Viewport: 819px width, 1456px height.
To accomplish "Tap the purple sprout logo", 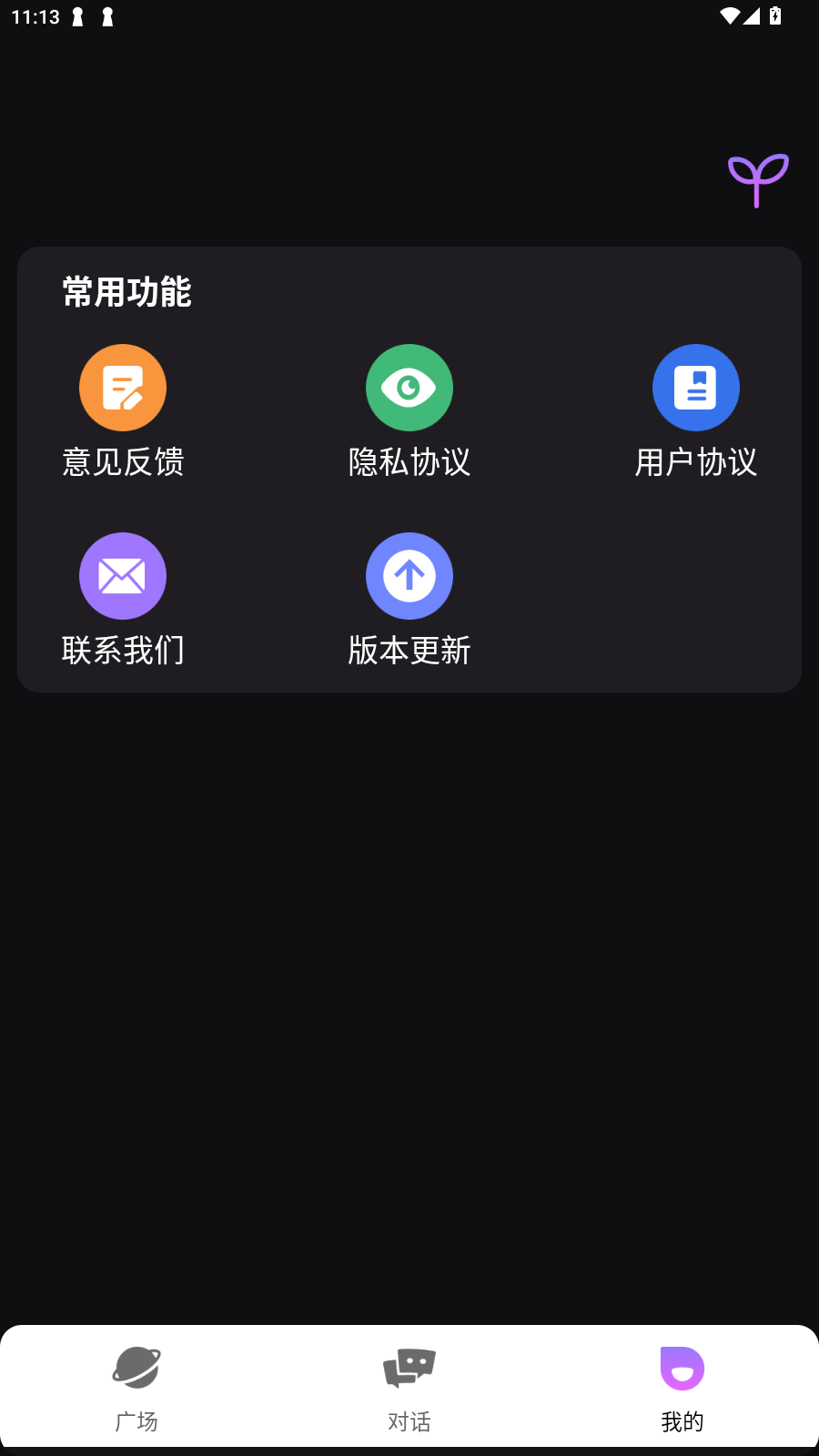I will pos(757,181).
